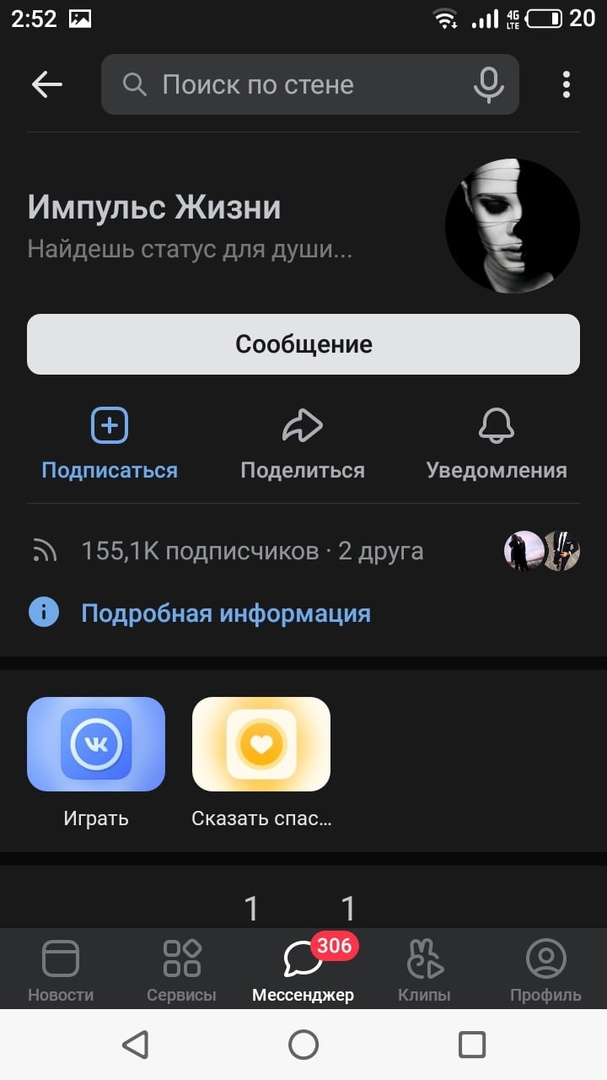Switch to the Сервисы tab

(x=181, y=970)
